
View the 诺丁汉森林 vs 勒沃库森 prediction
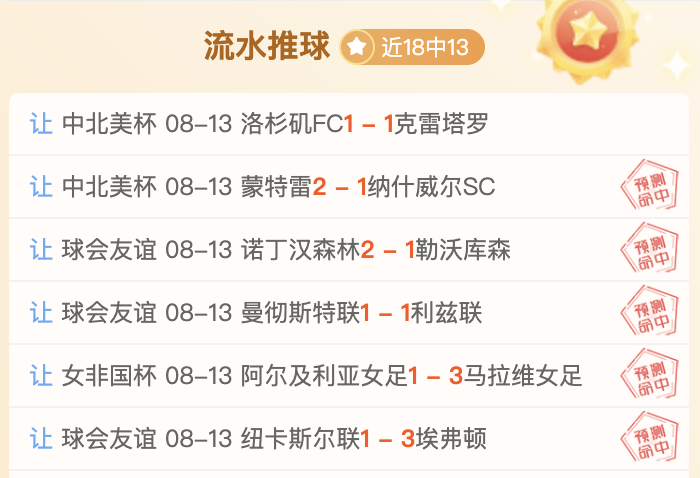(x=349, y=249)
